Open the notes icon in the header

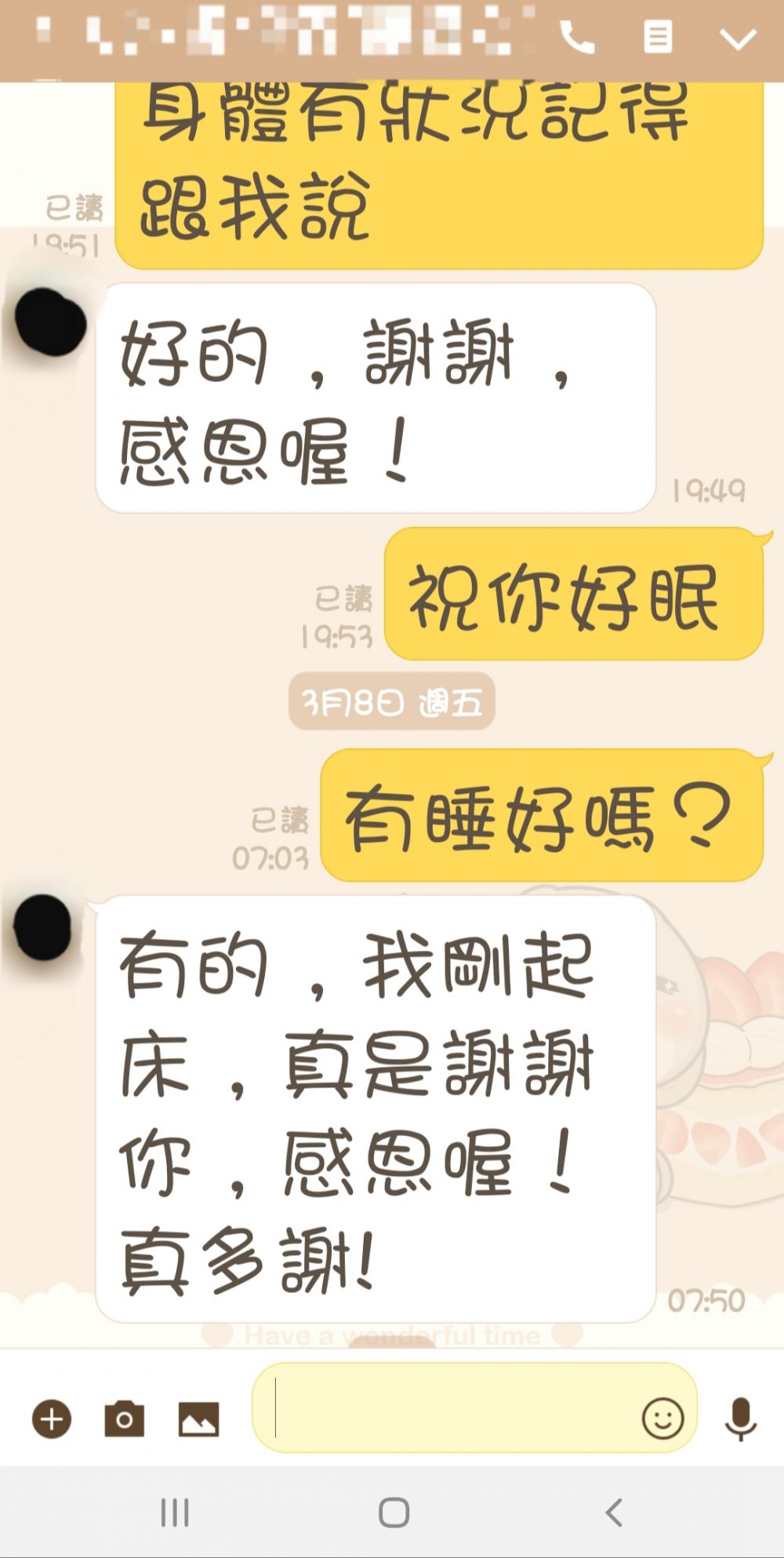658,37
